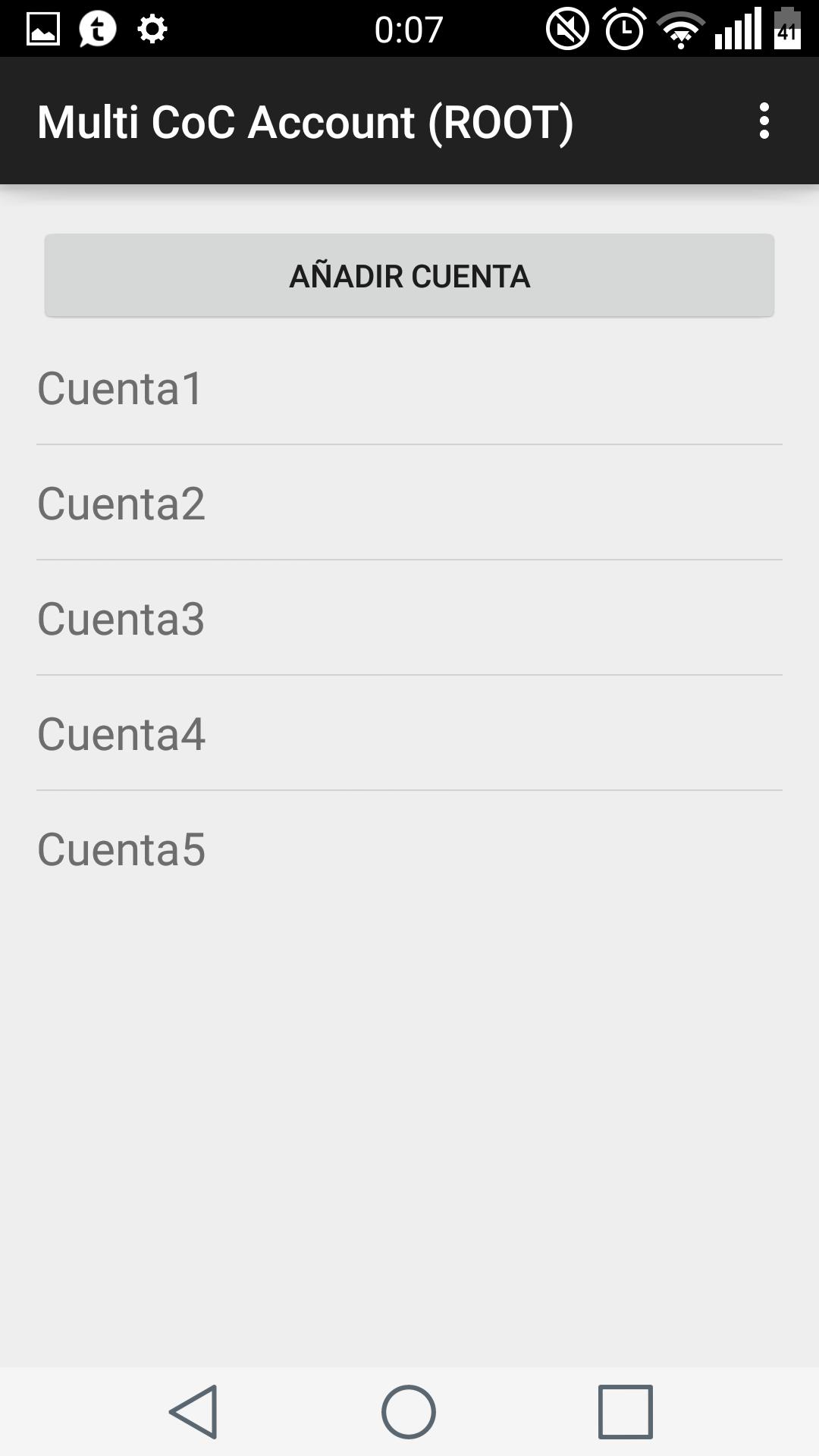Open the overflow menu in the action bar
The height and width of the screenshot is (1456, 819).
point(764,121)
